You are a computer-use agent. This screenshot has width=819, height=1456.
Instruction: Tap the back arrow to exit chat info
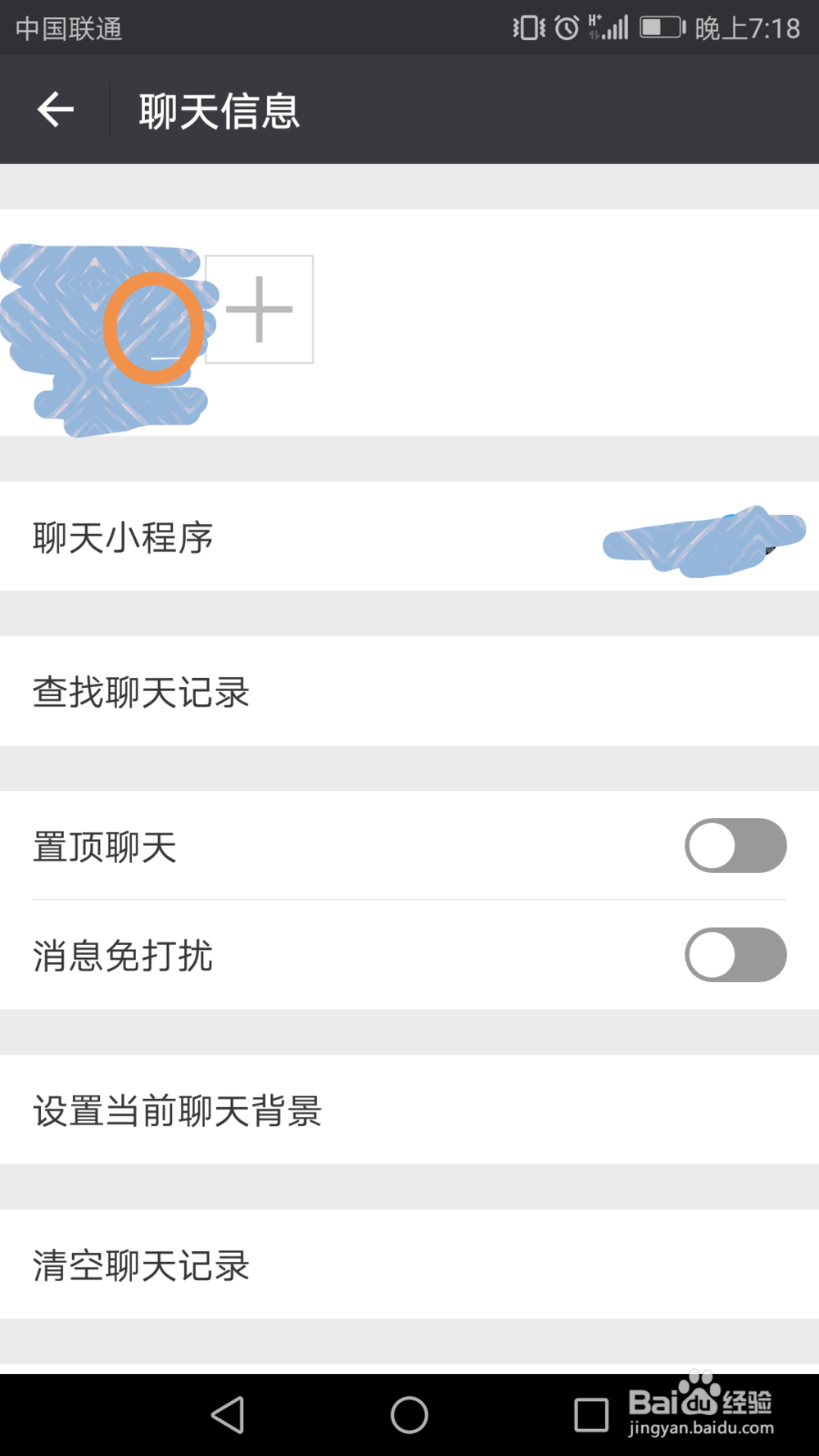(x=55, y=109)
